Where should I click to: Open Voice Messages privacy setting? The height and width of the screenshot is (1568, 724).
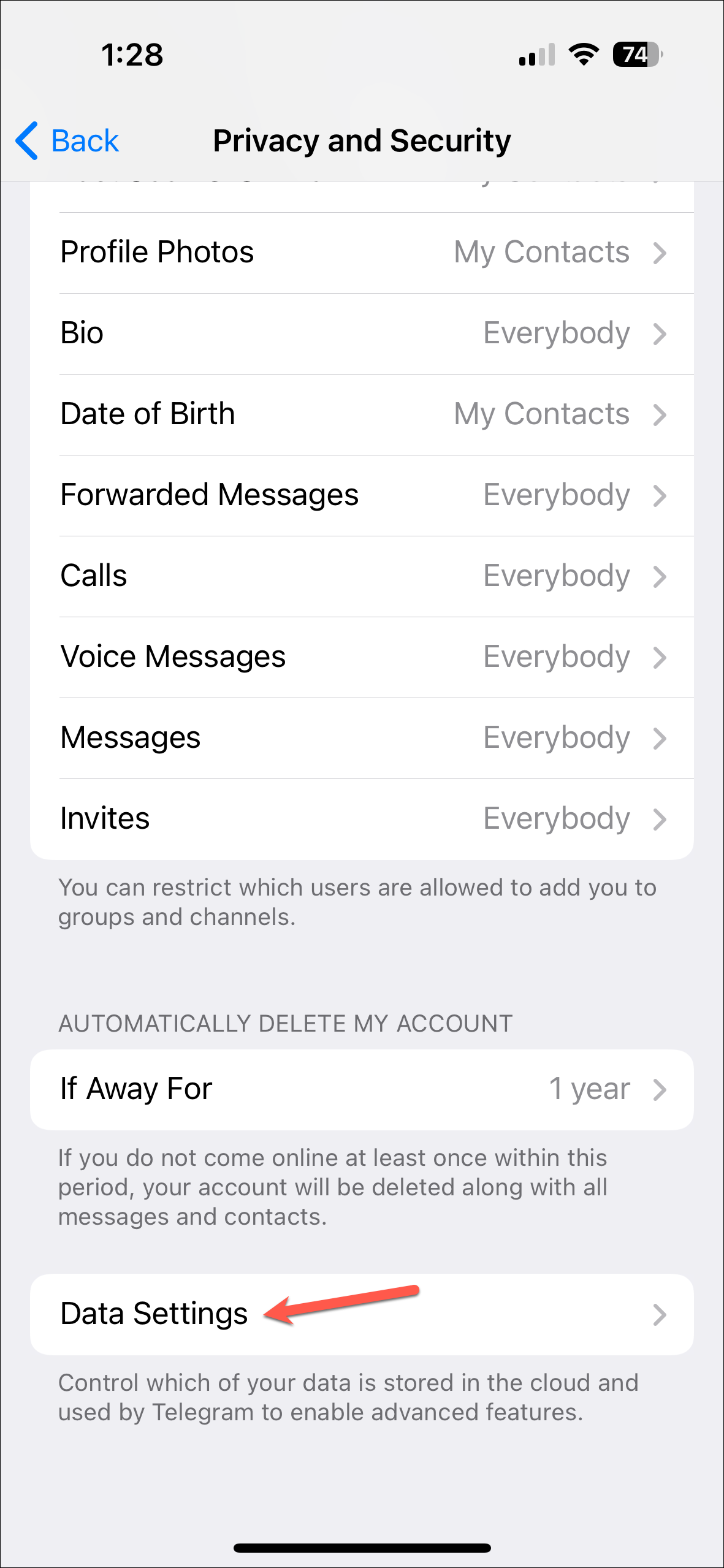tap(362, 657)
